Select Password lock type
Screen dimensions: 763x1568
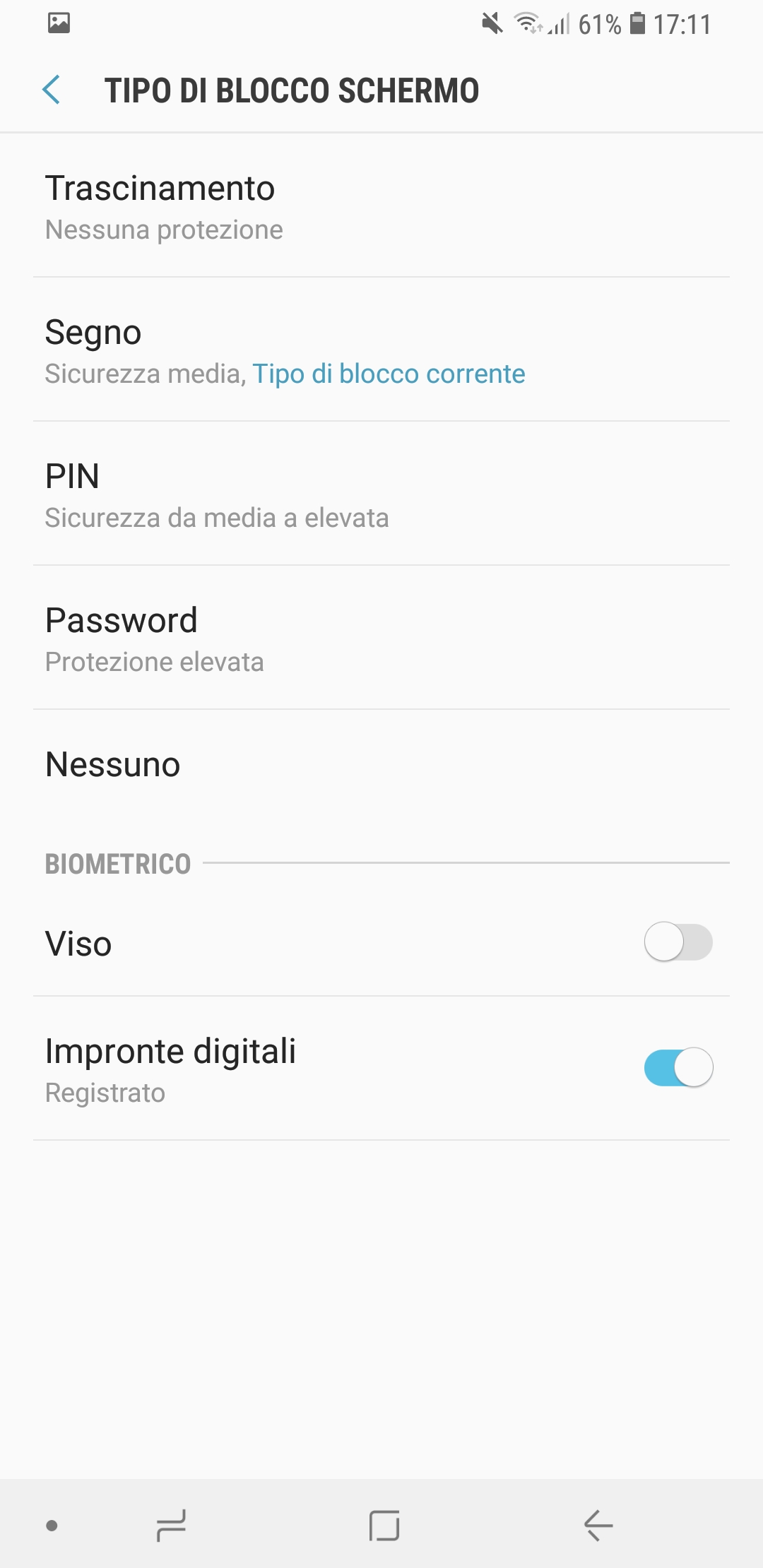(x=381, y=638)
